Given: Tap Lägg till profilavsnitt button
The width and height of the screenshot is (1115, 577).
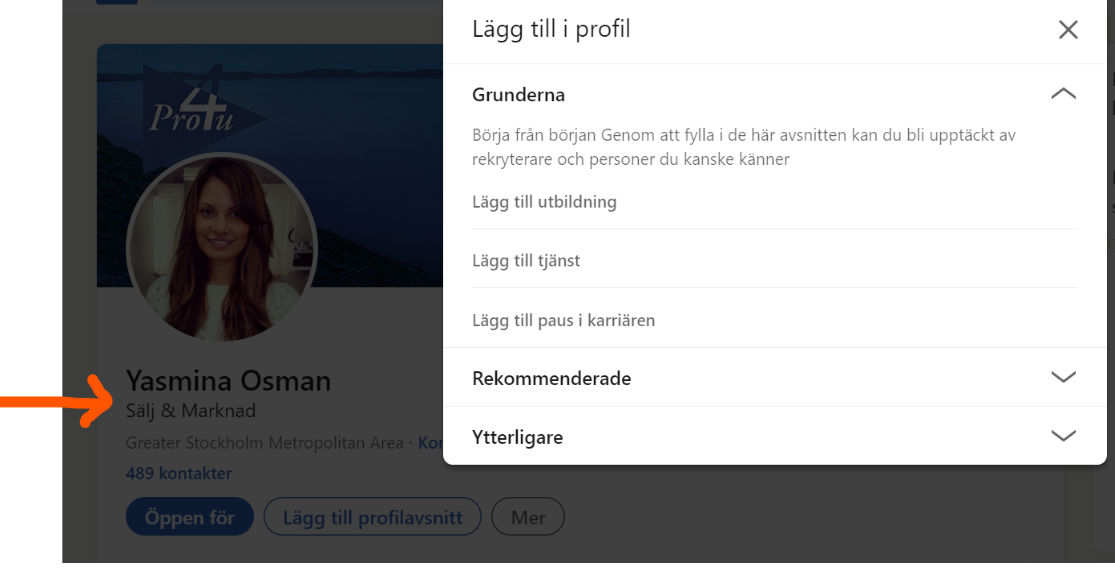Looking at the screenshot, I should 373,517.
